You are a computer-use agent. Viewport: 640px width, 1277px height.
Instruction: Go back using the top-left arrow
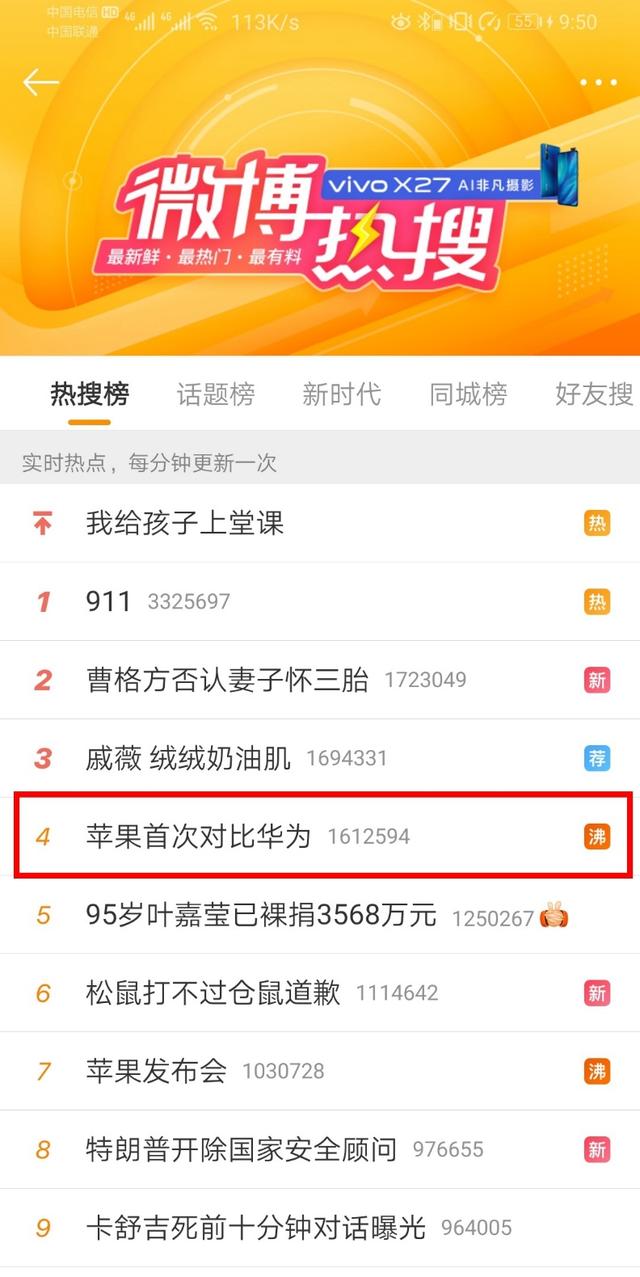tap(41, 82)
